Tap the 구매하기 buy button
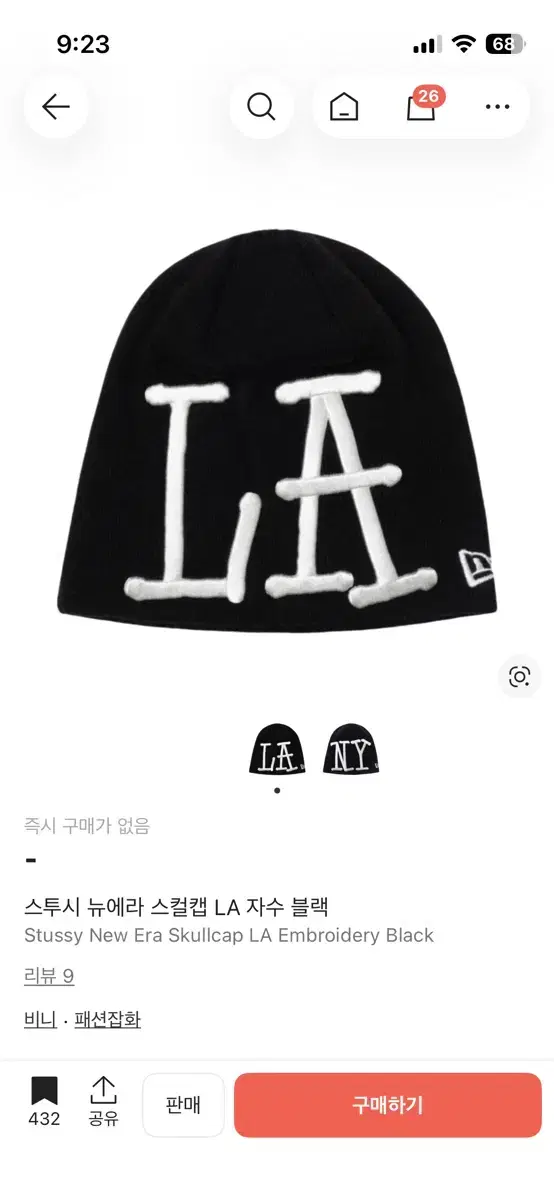 click(x=388, y=1105)
